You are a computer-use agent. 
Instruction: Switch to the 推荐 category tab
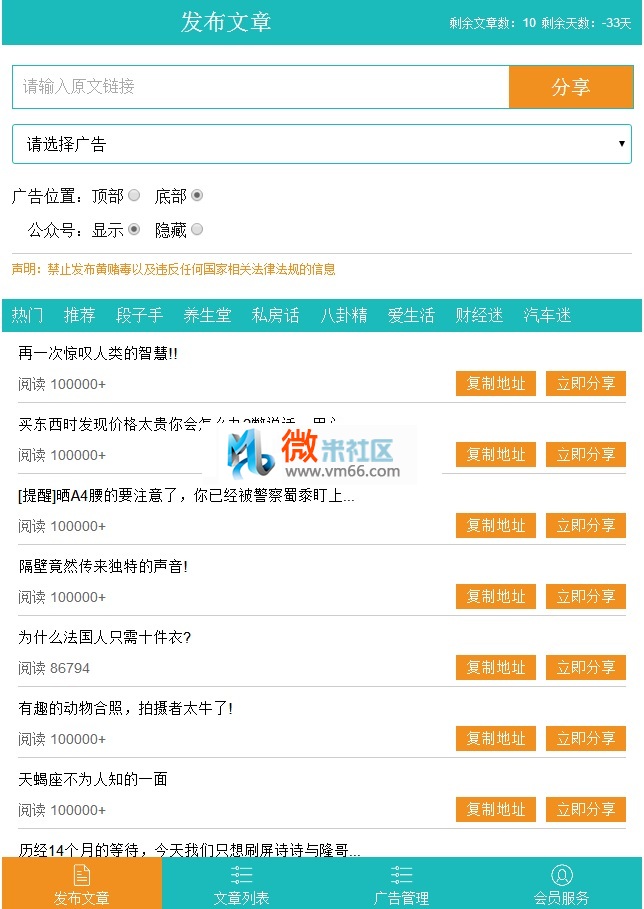click(x=79, y=316)
